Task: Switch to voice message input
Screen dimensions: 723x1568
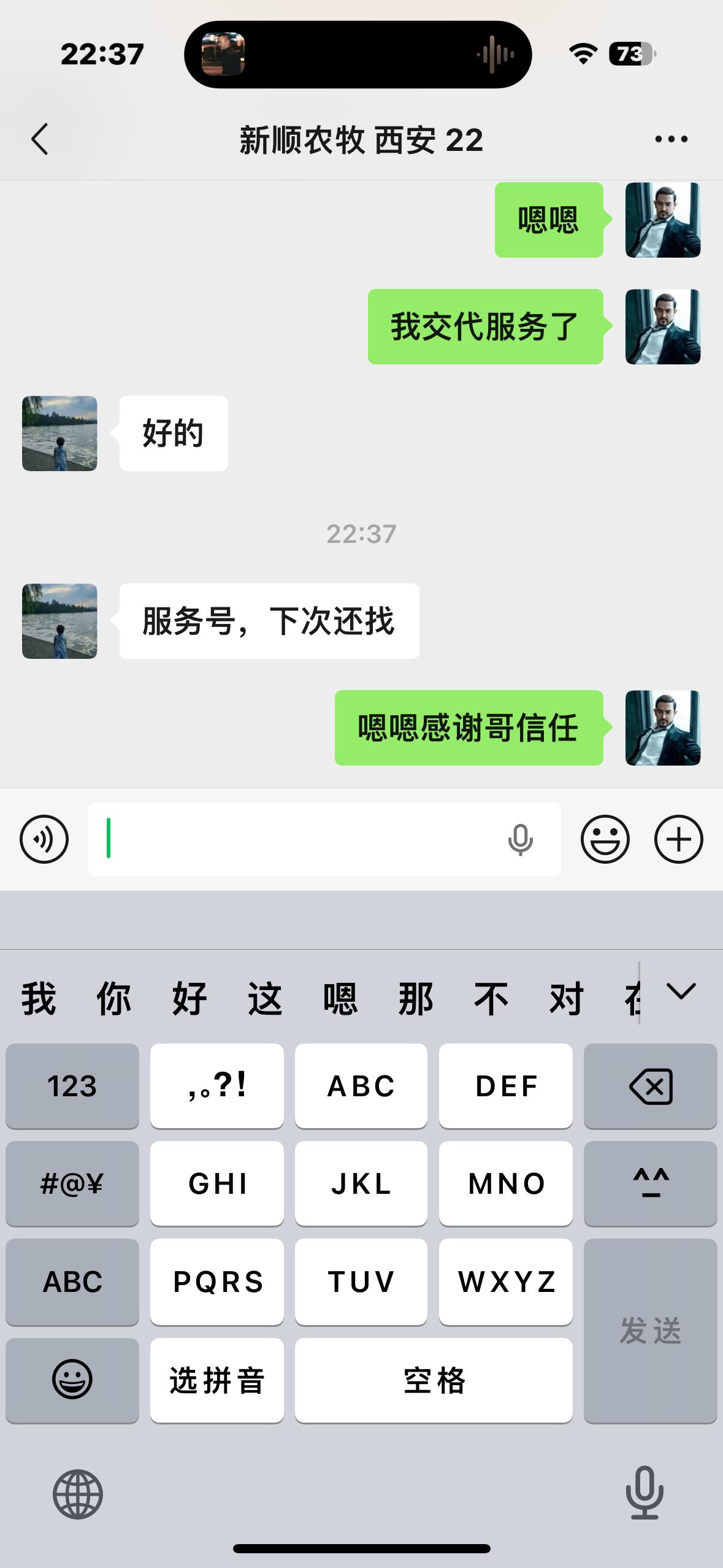Action: (44, 839)
